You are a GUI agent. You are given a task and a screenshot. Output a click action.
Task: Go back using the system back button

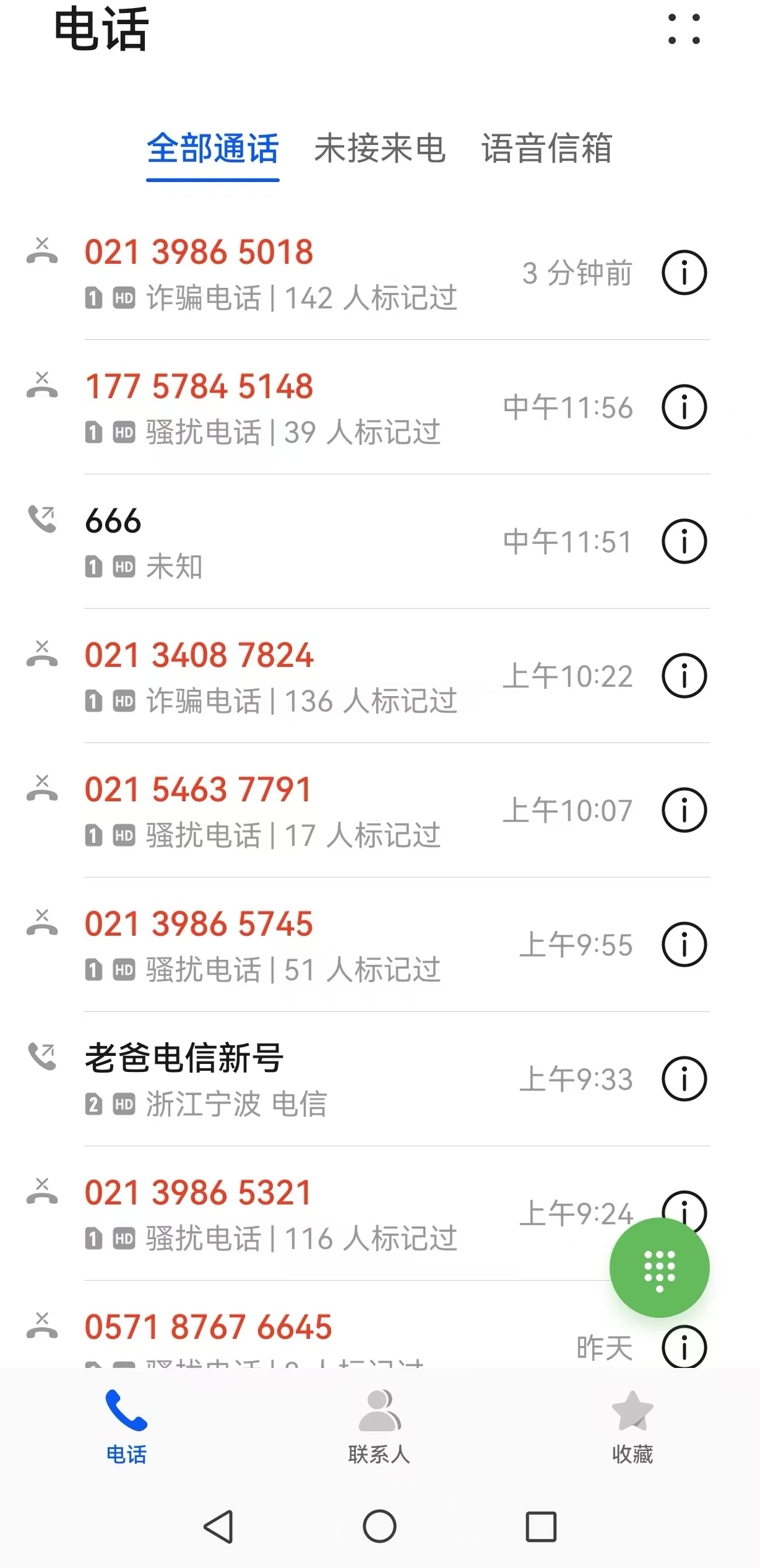[x=218, y=1527]
